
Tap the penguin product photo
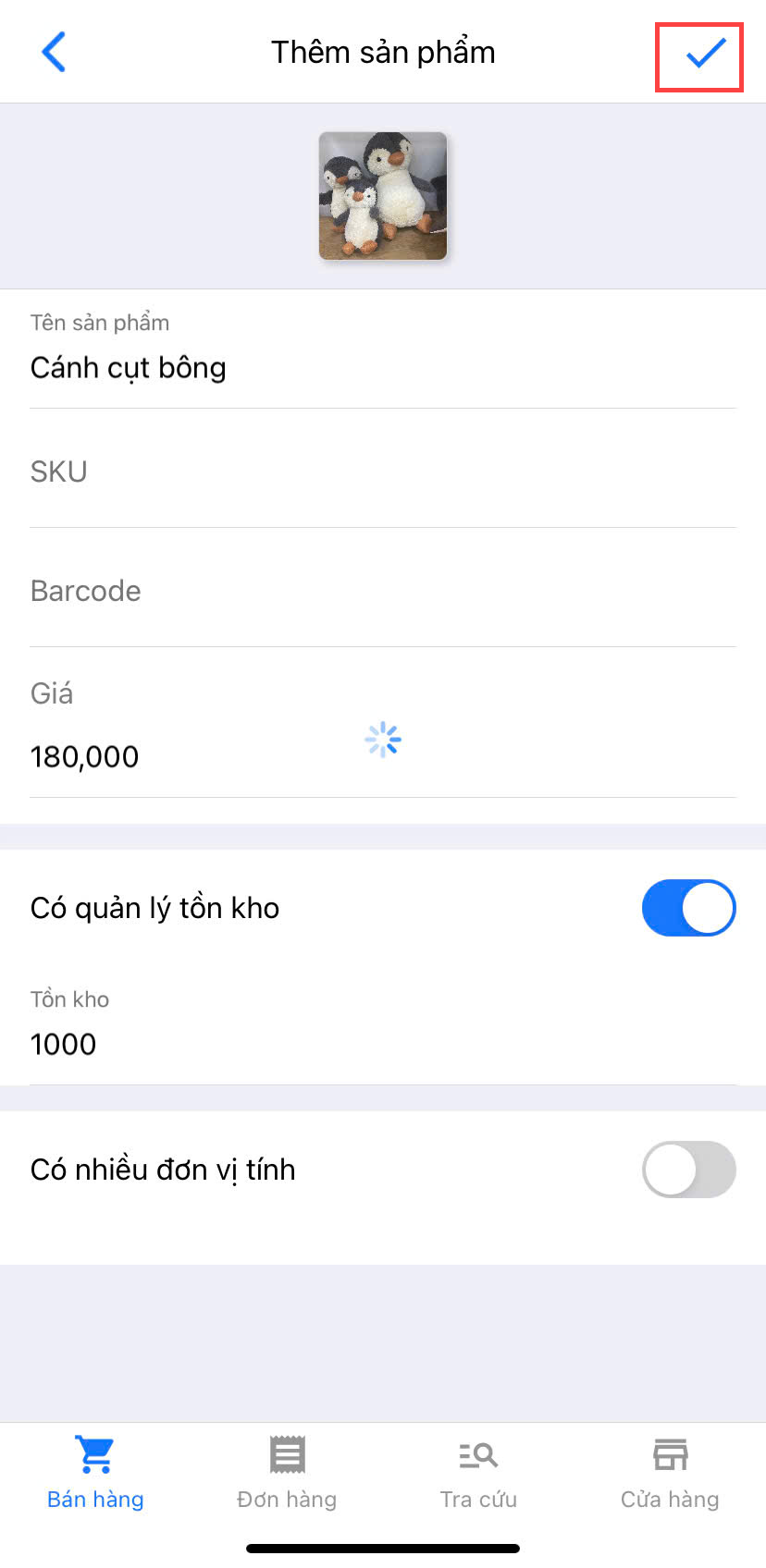pyautogui.click(x=383, y=195)
